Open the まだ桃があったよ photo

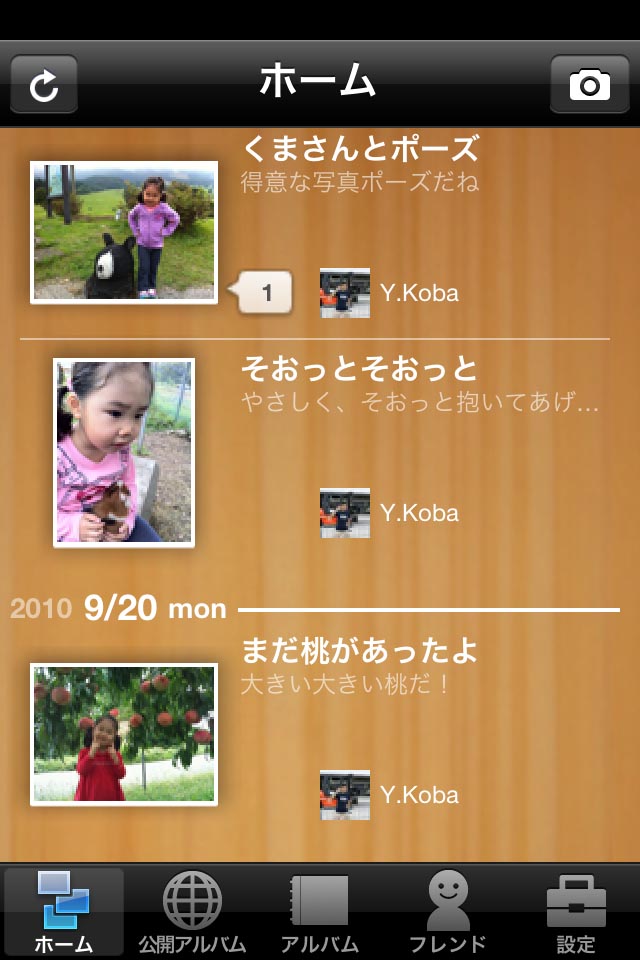click(124, 734)
